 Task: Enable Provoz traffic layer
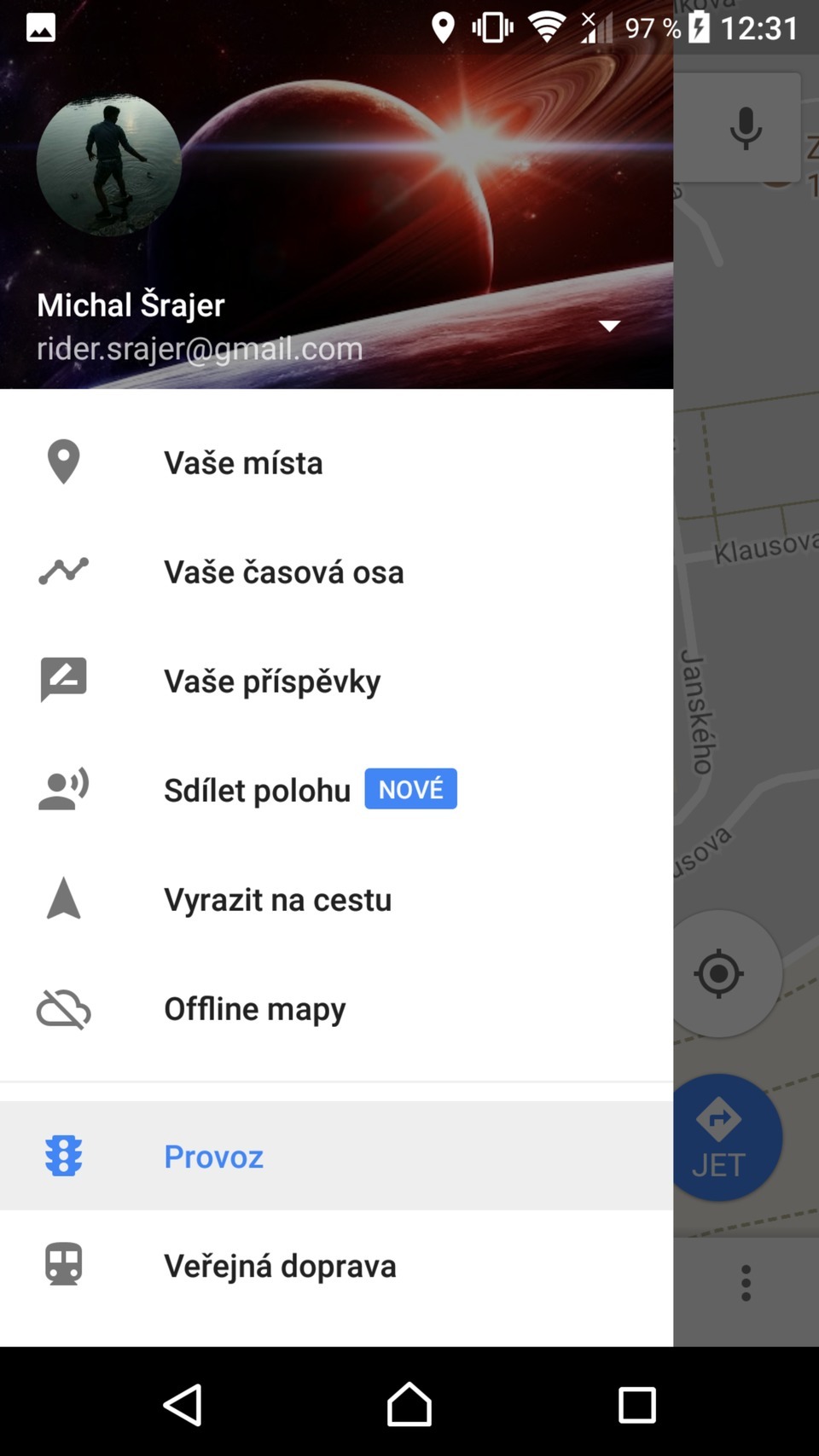(x=212, y=1156)
